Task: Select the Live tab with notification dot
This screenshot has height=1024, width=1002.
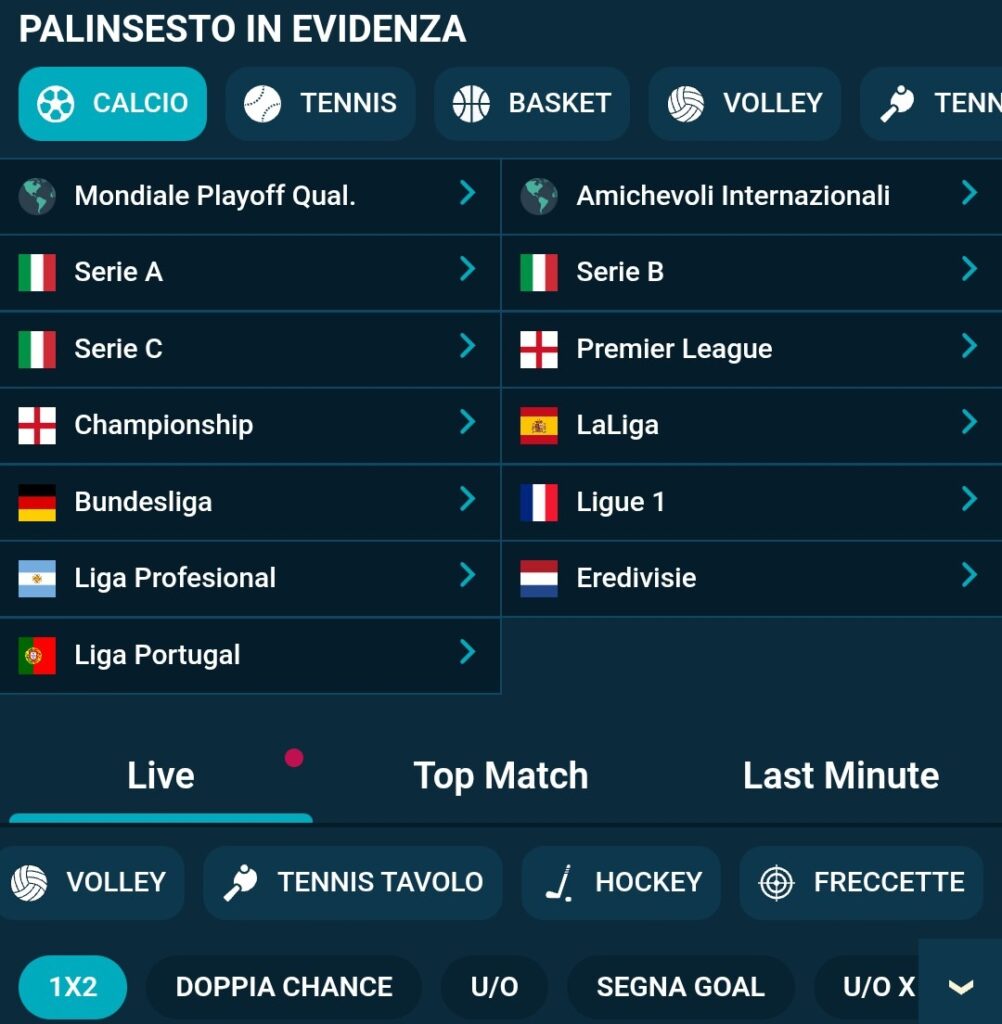Action: click(160, 775)
